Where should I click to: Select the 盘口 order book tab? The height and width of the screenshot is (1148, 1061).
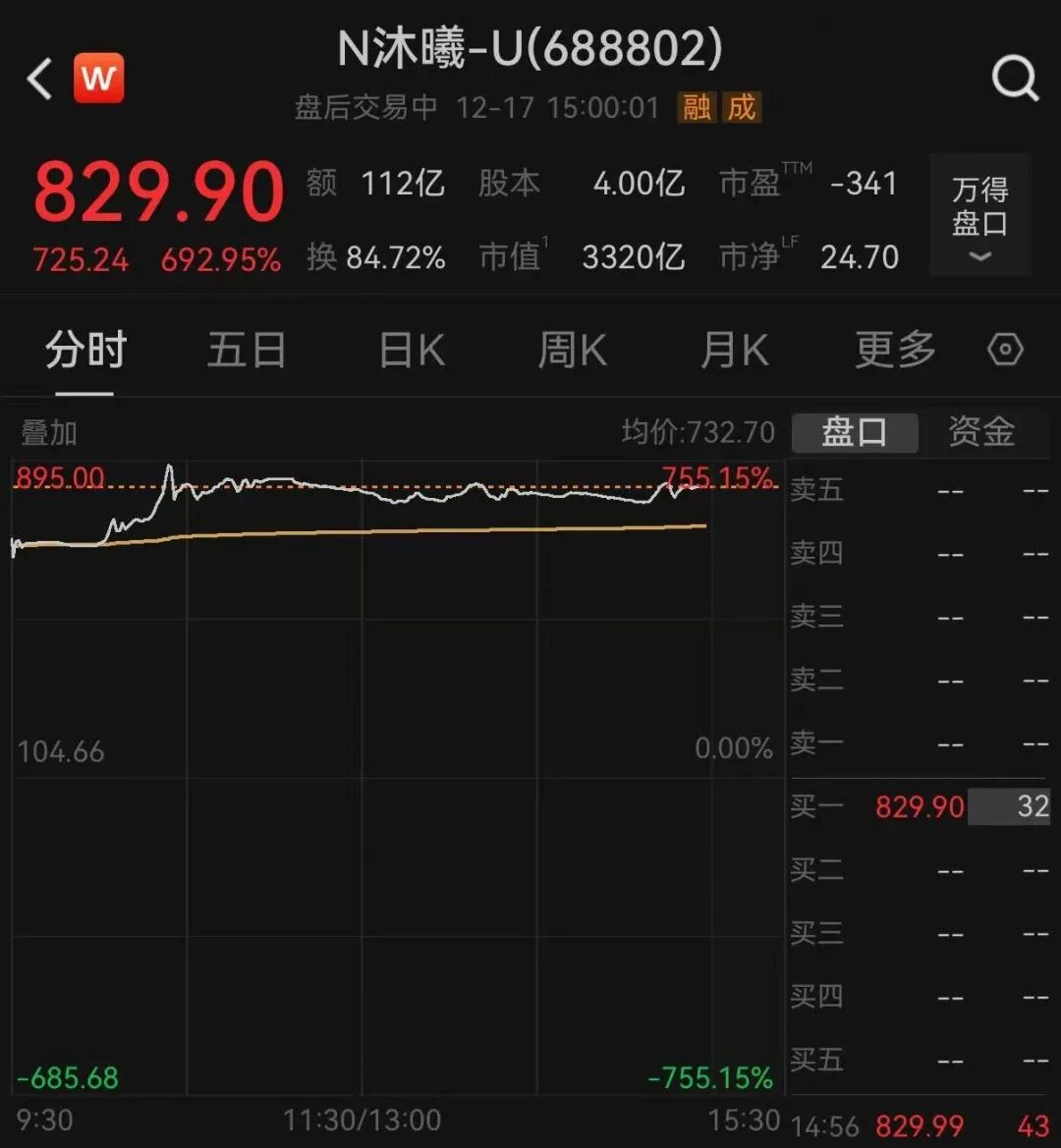(854, 432)
